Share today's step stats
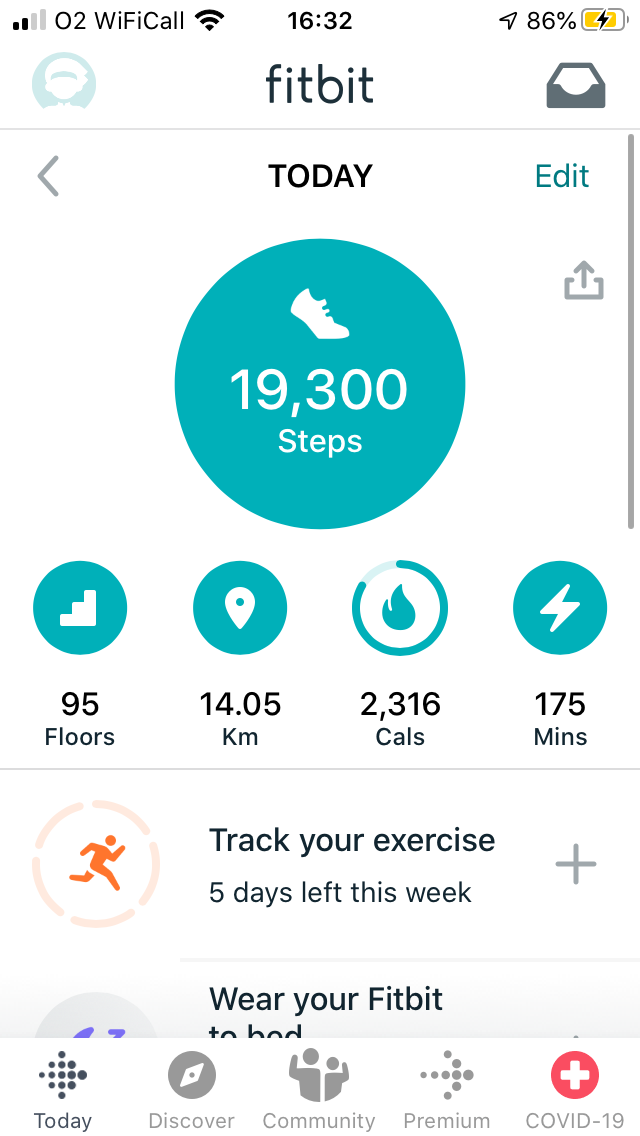 pyautogui.click(x=584, y=281)
